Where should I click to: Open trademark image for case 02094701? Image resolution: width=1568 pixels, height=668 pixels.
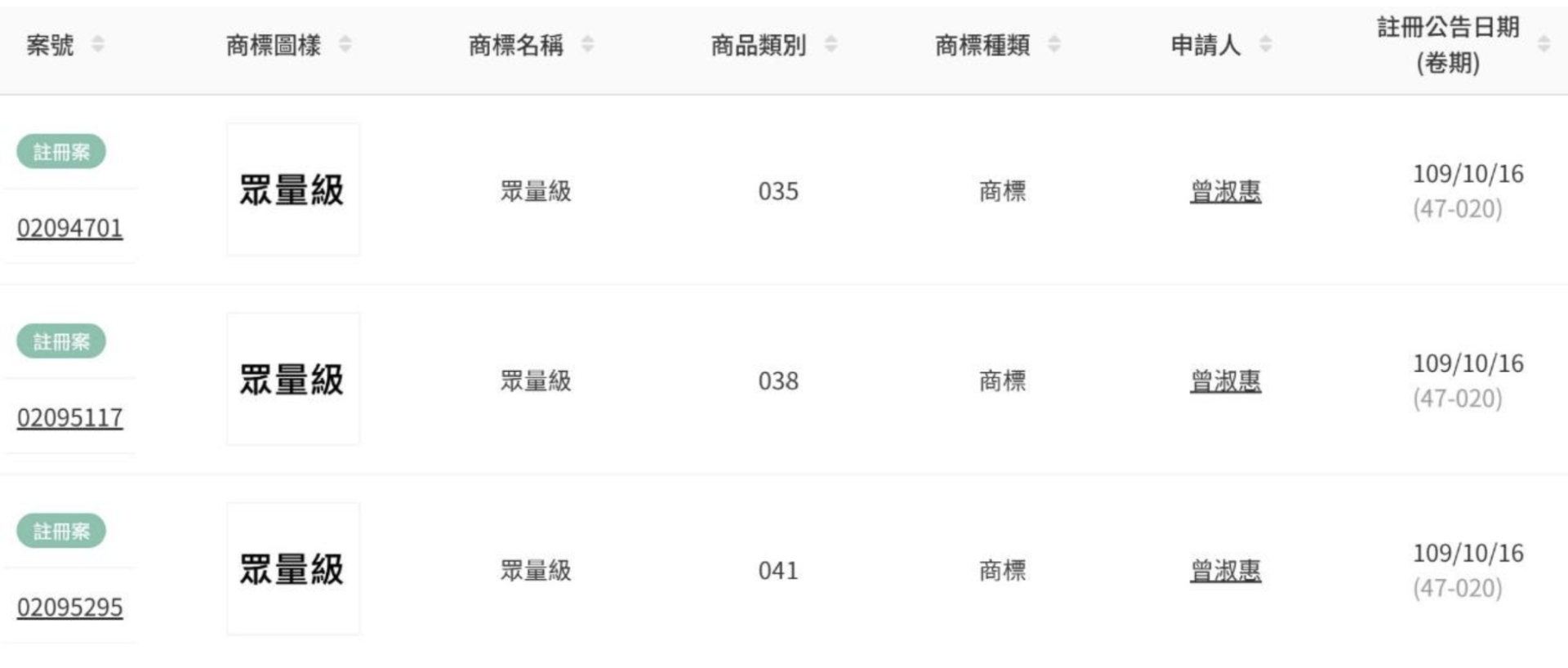tap(292, 189)
